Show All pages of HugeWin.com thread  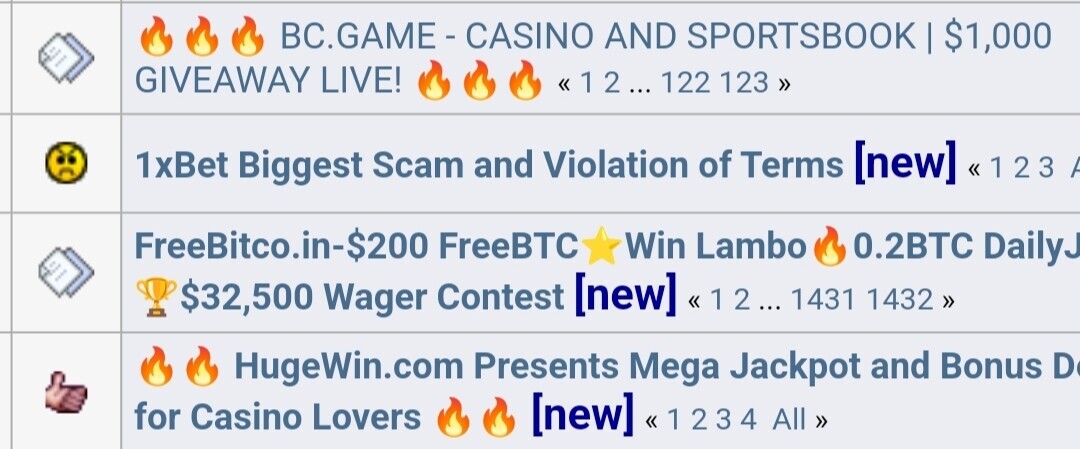click(x=789, y=419)
